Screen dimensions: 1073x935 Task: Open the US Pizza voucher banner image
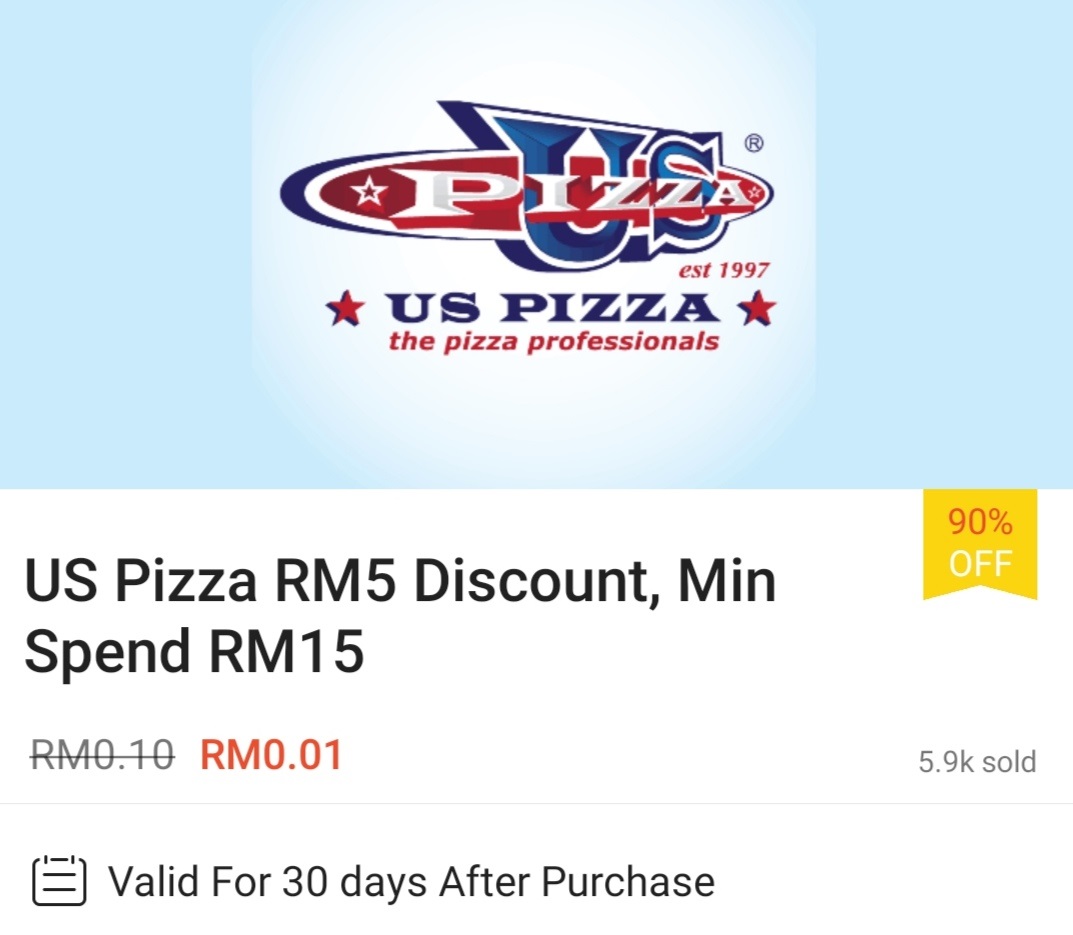536,244
